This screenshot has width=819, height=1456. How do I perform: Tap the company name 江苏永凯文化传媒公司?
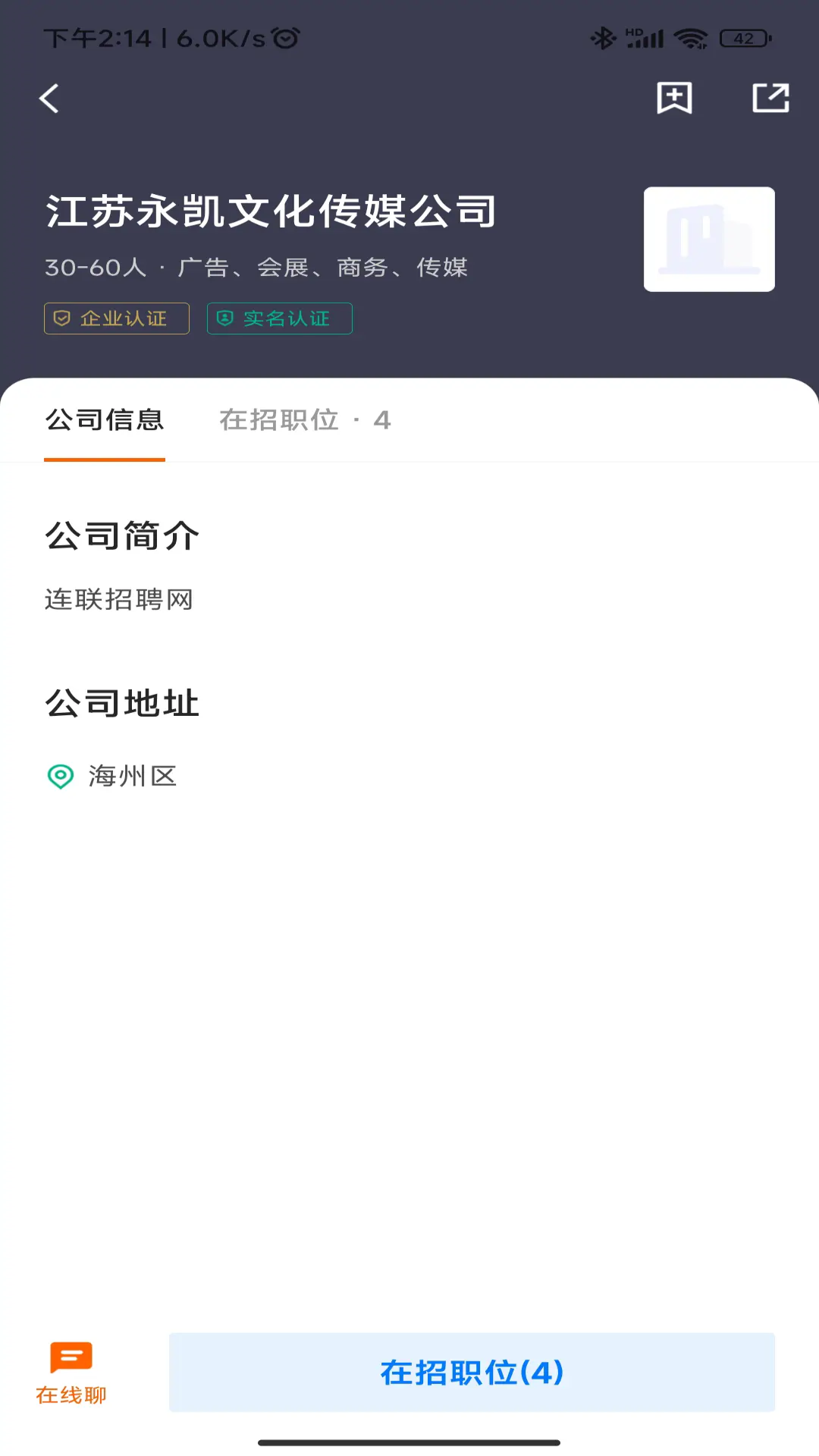click(271, 212)
